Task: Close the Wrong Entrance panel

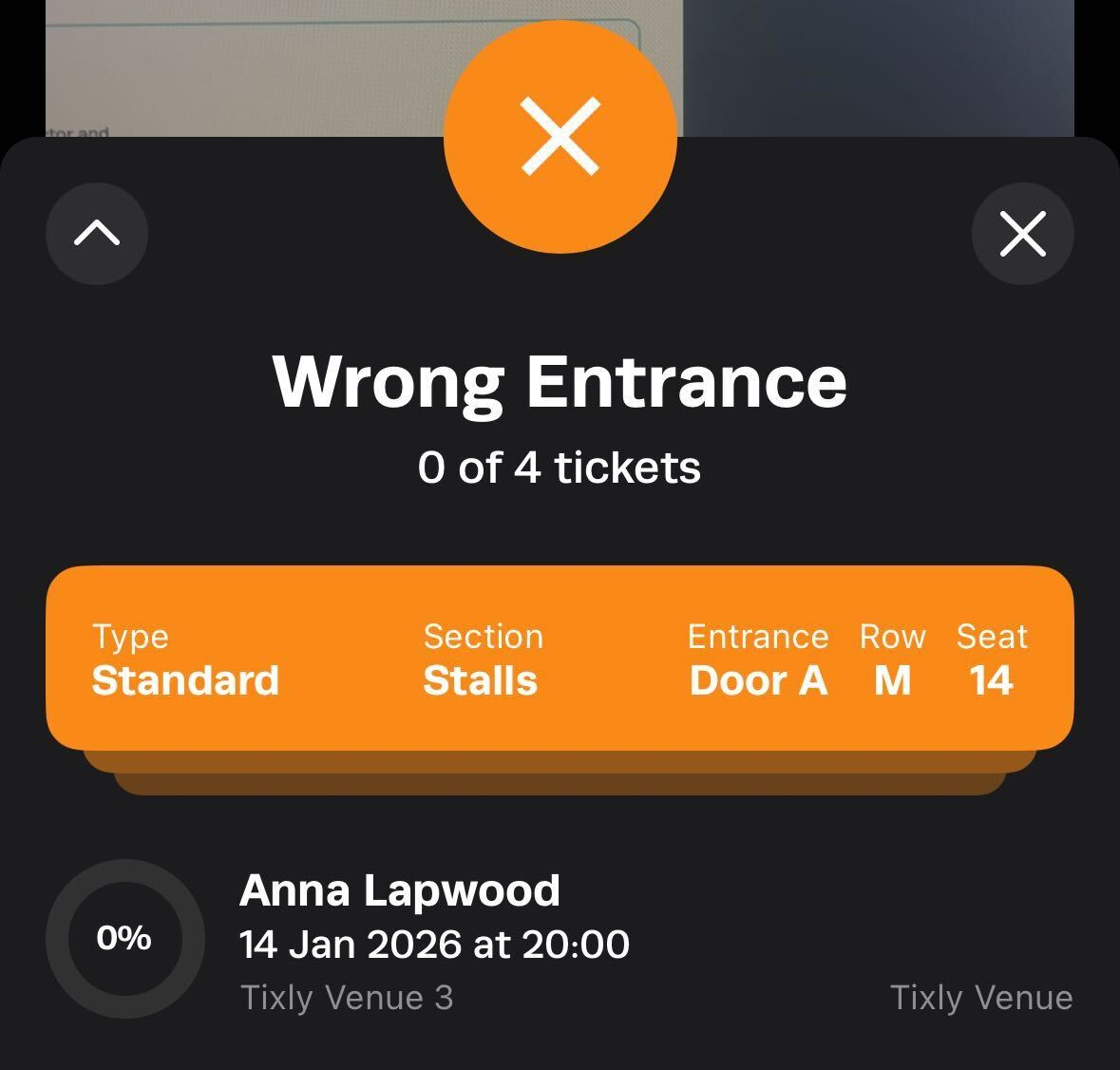Action: pos(1022,233)
